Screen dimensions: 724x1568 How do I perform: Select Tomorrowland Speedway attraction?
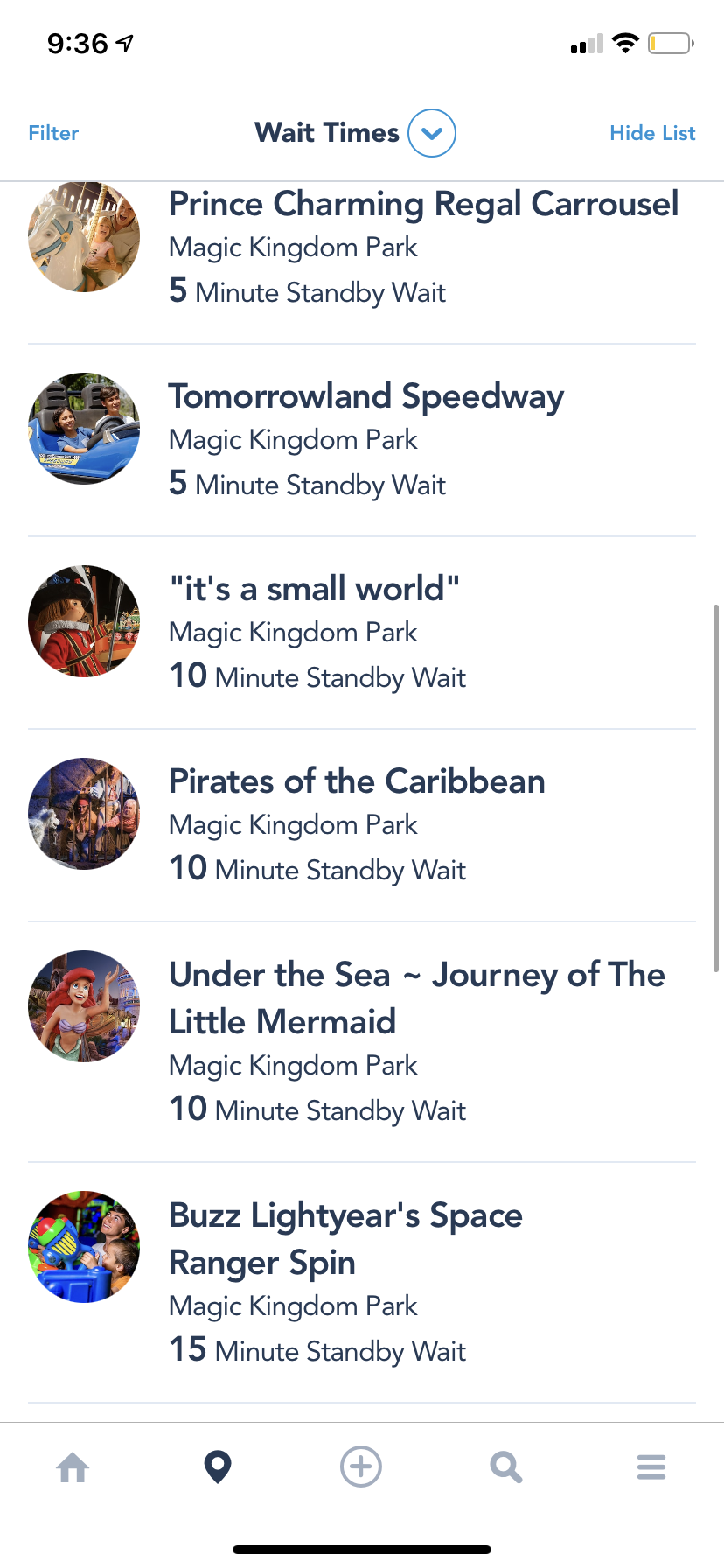pyautogui.click(x=366, y=396)
